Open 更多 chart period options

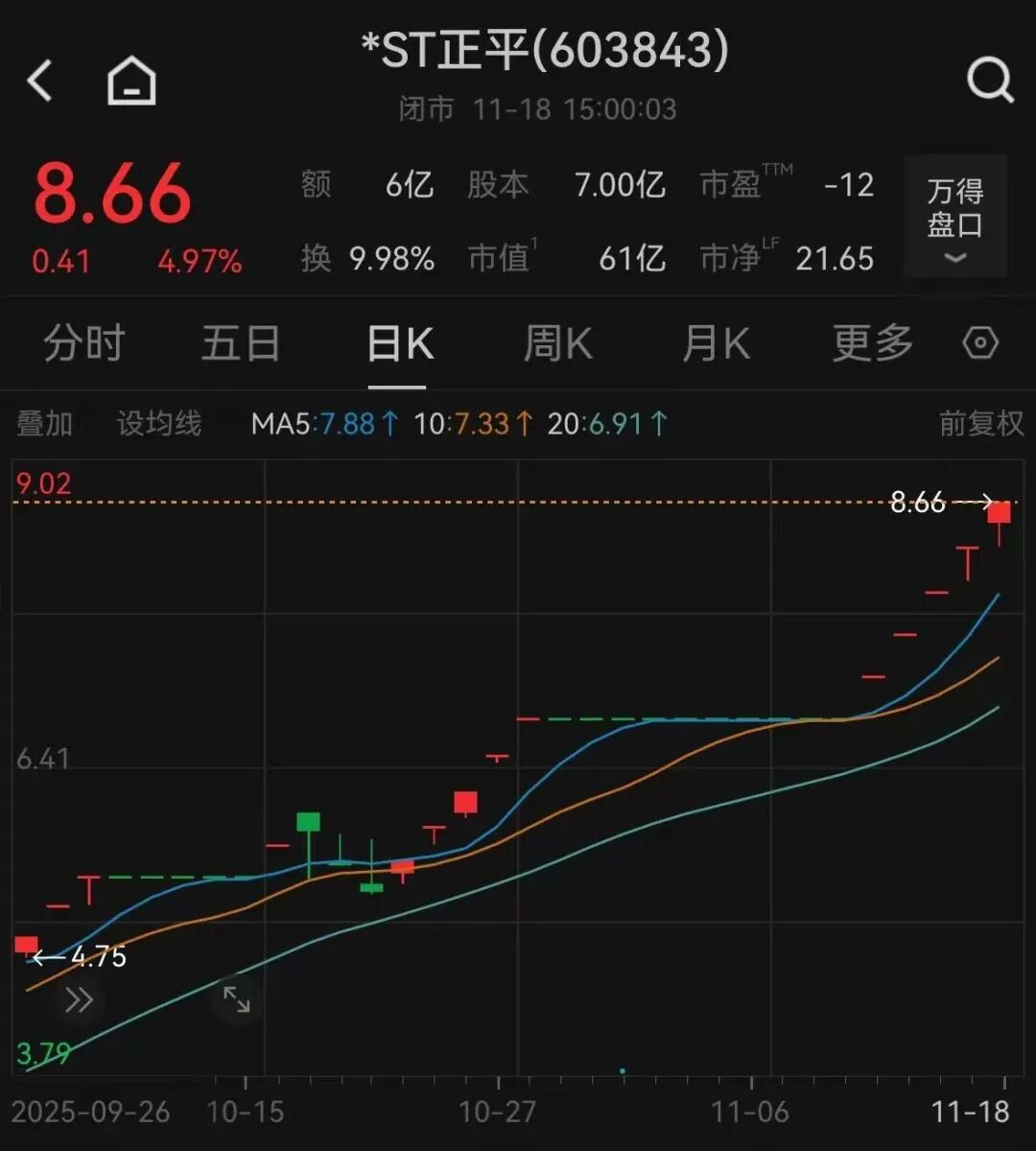click(x=872, y=343)
